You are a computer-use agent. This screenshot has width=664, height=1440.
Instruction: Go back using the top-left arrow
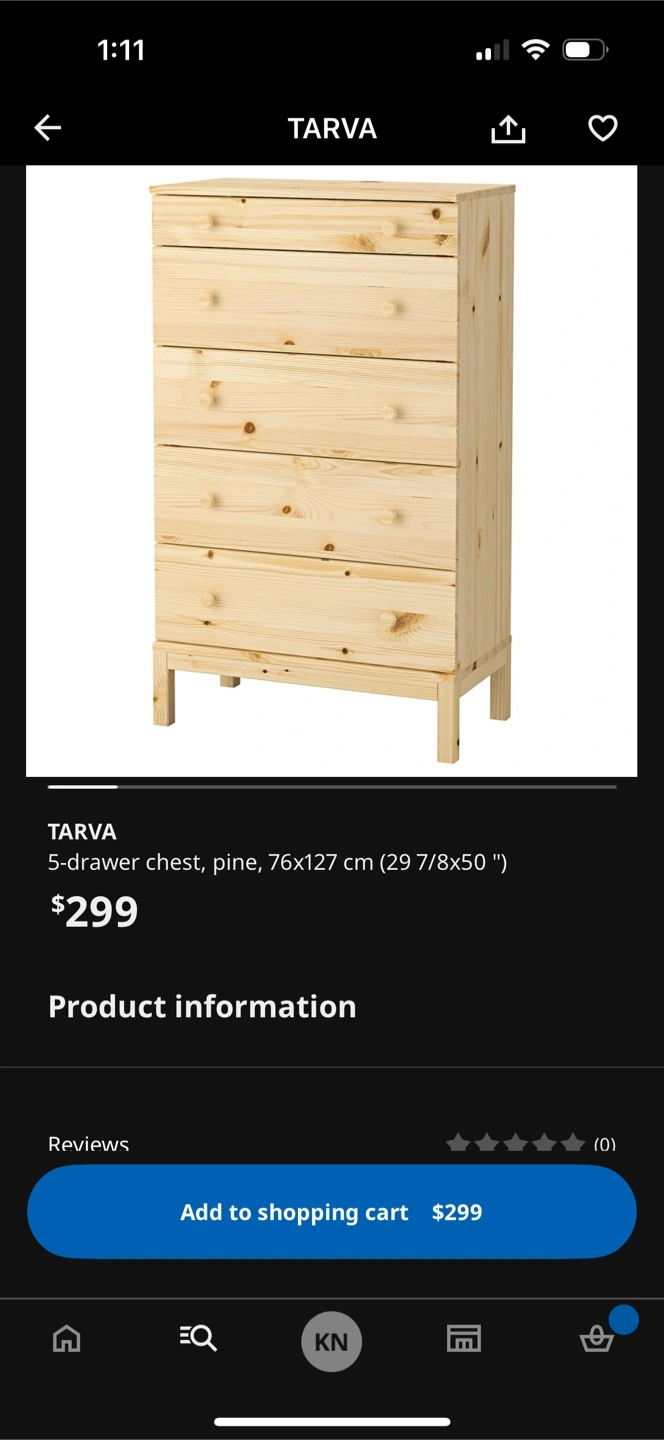pyautogui.click(x=48, y=128)
